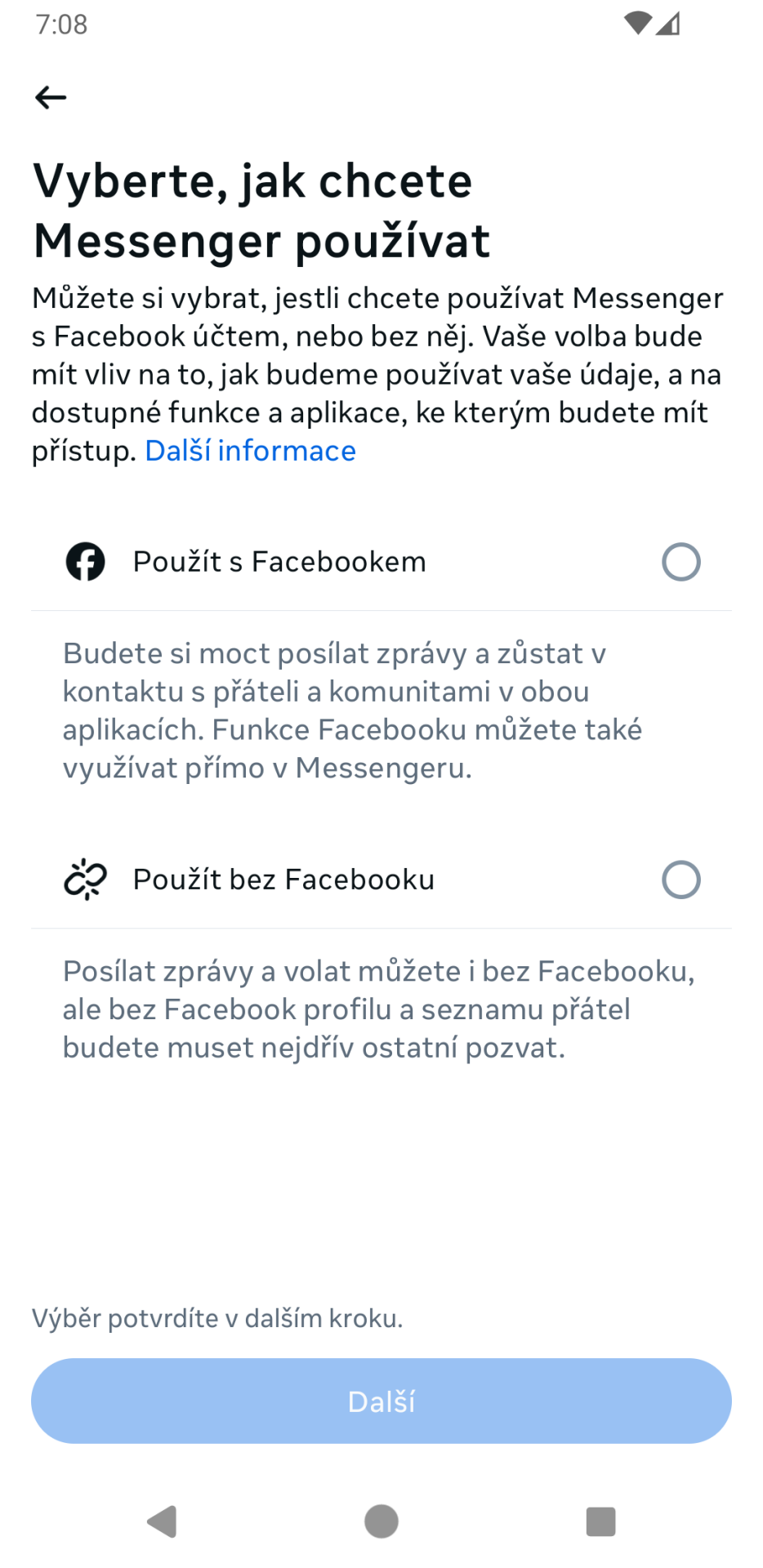Select the Použít bez Facebooku radio button
Screen dimensions: 763x1568
click(x=681, y=880)
